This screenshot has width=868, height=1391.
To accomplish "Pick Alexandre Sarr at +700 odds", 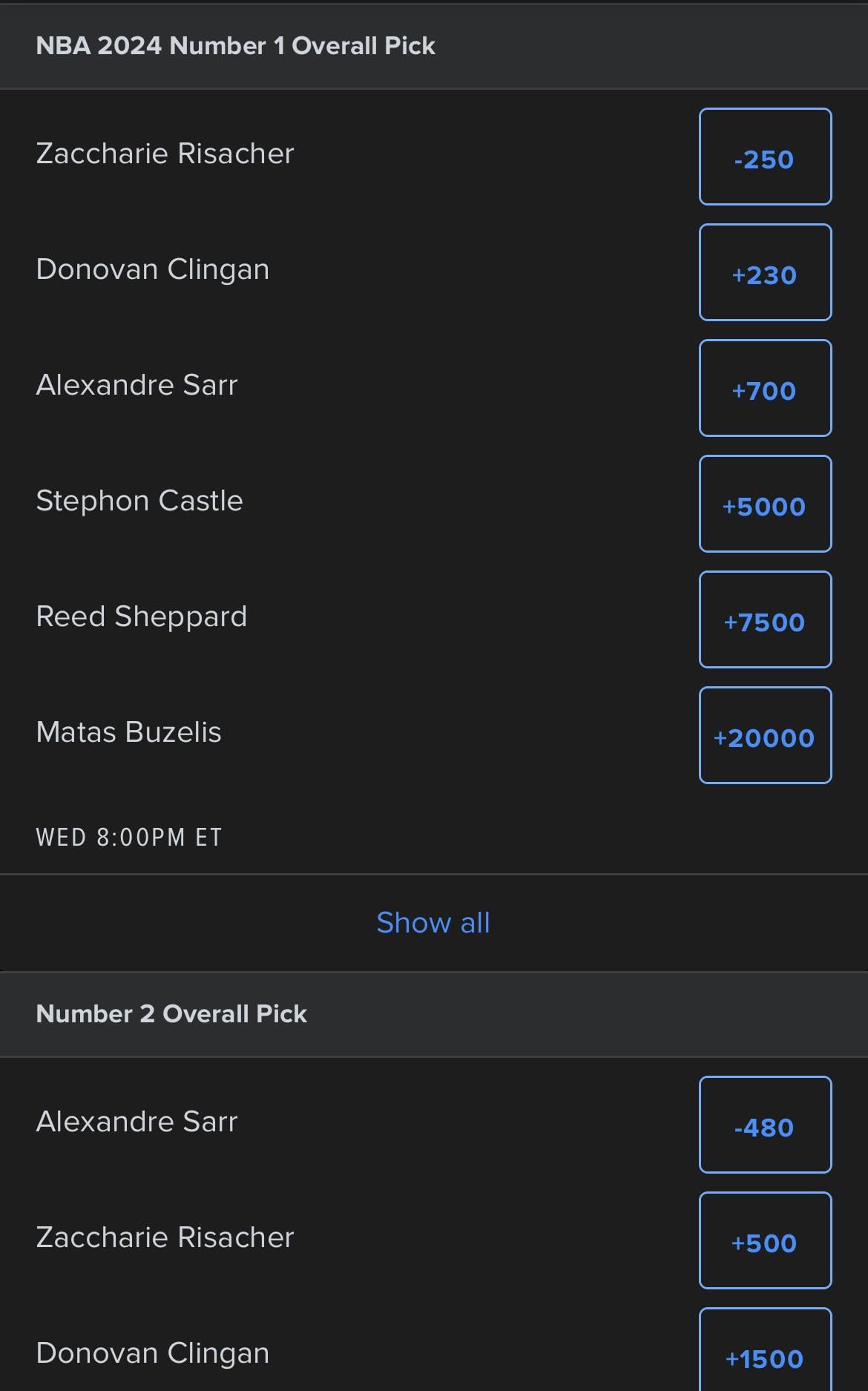I will click(765, 388).
